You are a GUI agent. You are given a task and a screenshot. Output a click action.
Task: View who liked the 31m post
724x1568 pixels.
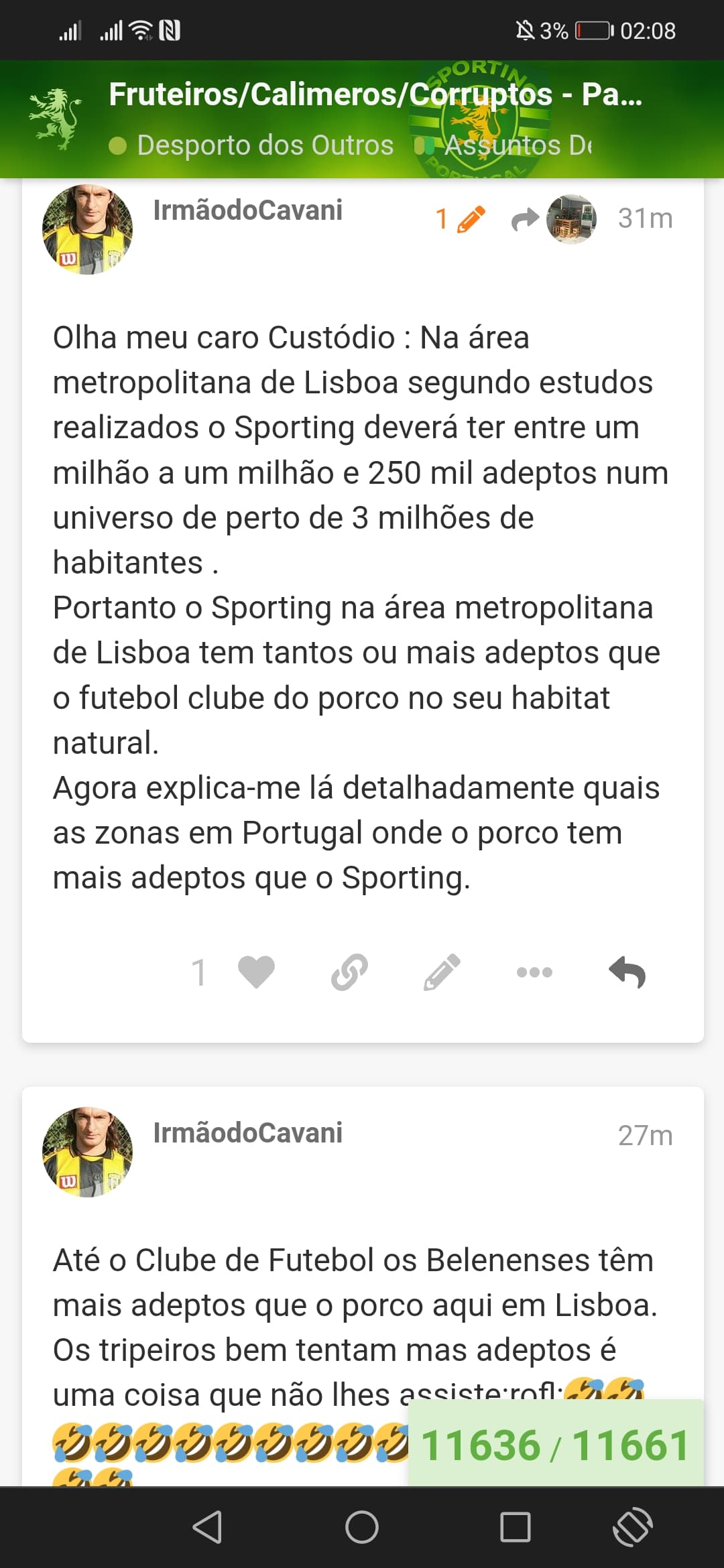(x=198, y=972)
